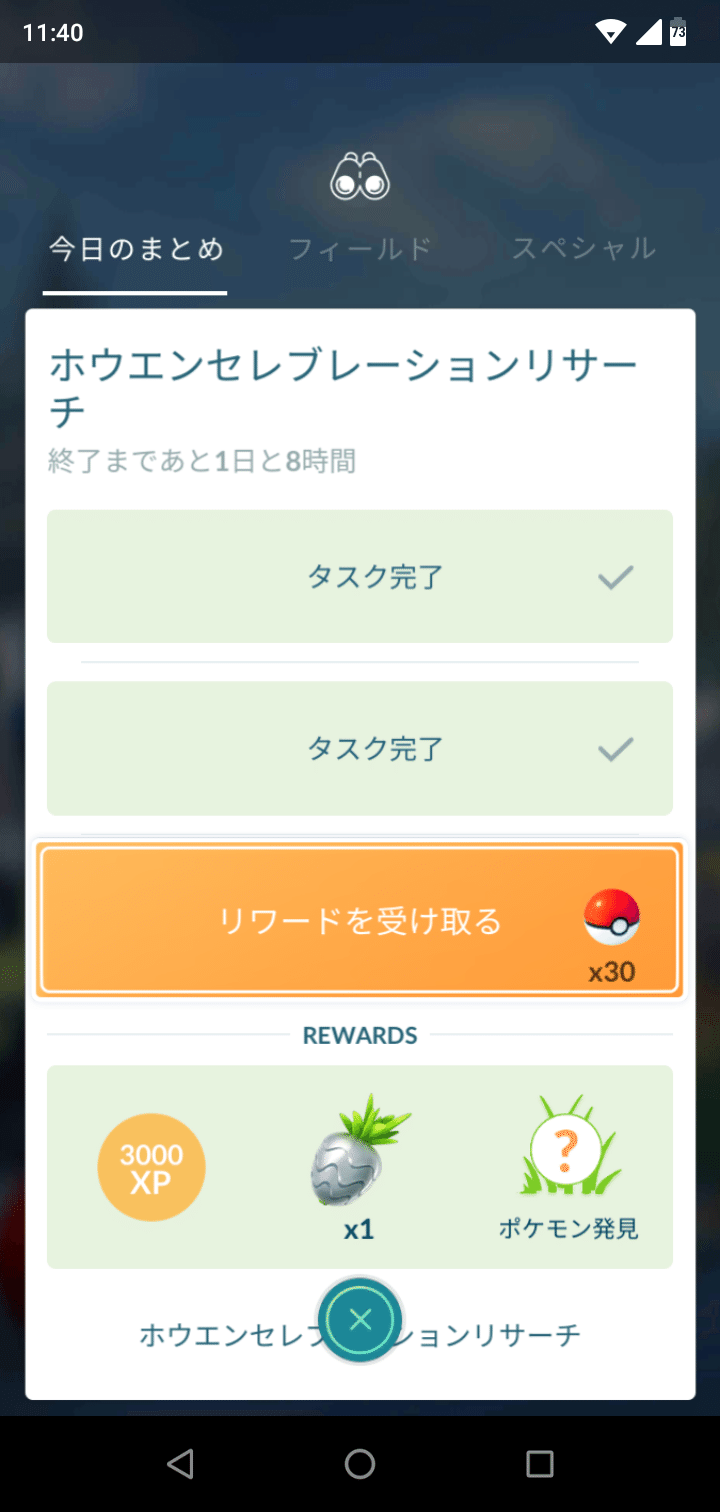Viewport: 720px width, 1512px height.
Task: Switch to the フィールド tab
Action: pos(360,249)
